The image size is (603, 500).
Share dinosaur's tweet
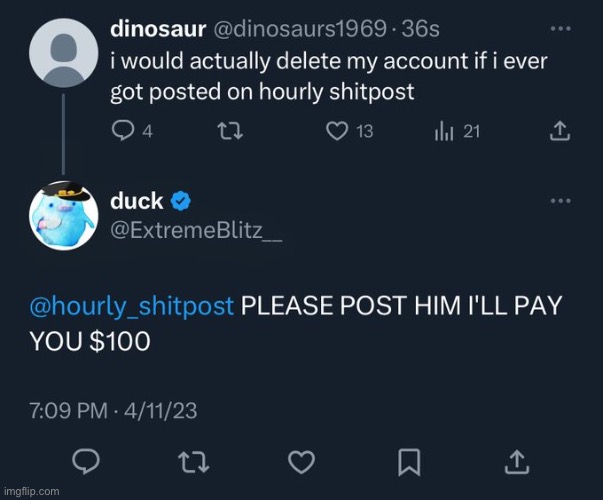click(560, 130)
